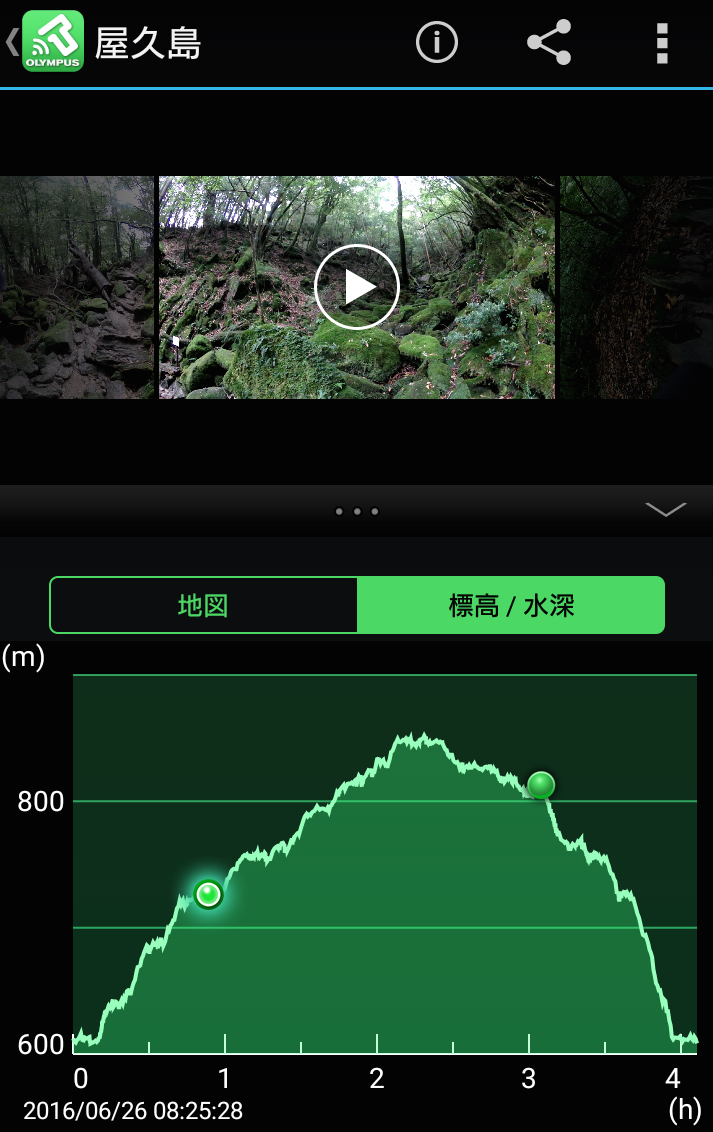Select the glowing marker near hour 1
The image size is (713, 1132).
208,893
